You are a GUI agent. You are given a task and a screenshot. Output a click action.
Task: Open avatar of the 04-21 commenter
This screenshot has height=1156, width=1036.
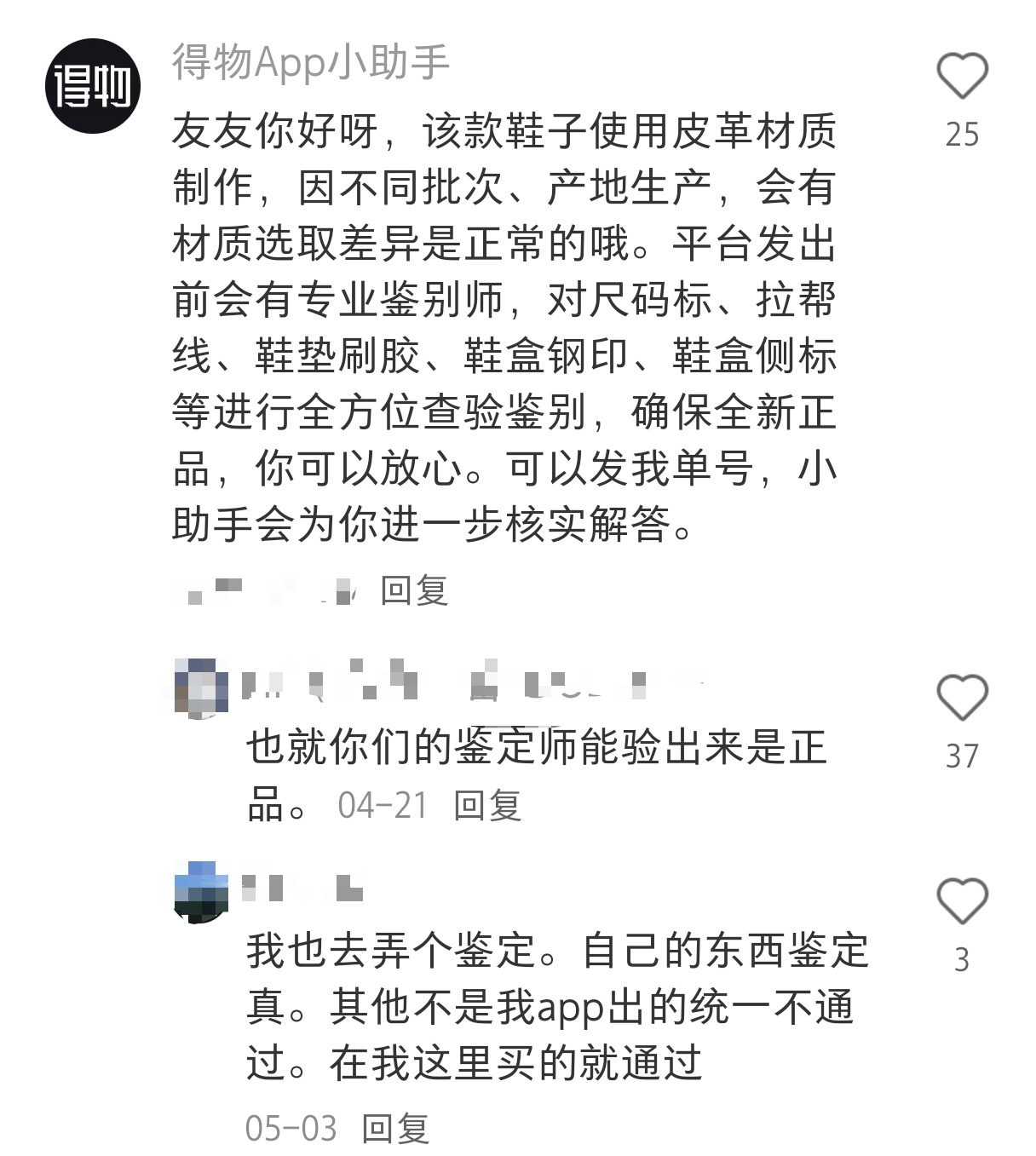pos(201,687)
